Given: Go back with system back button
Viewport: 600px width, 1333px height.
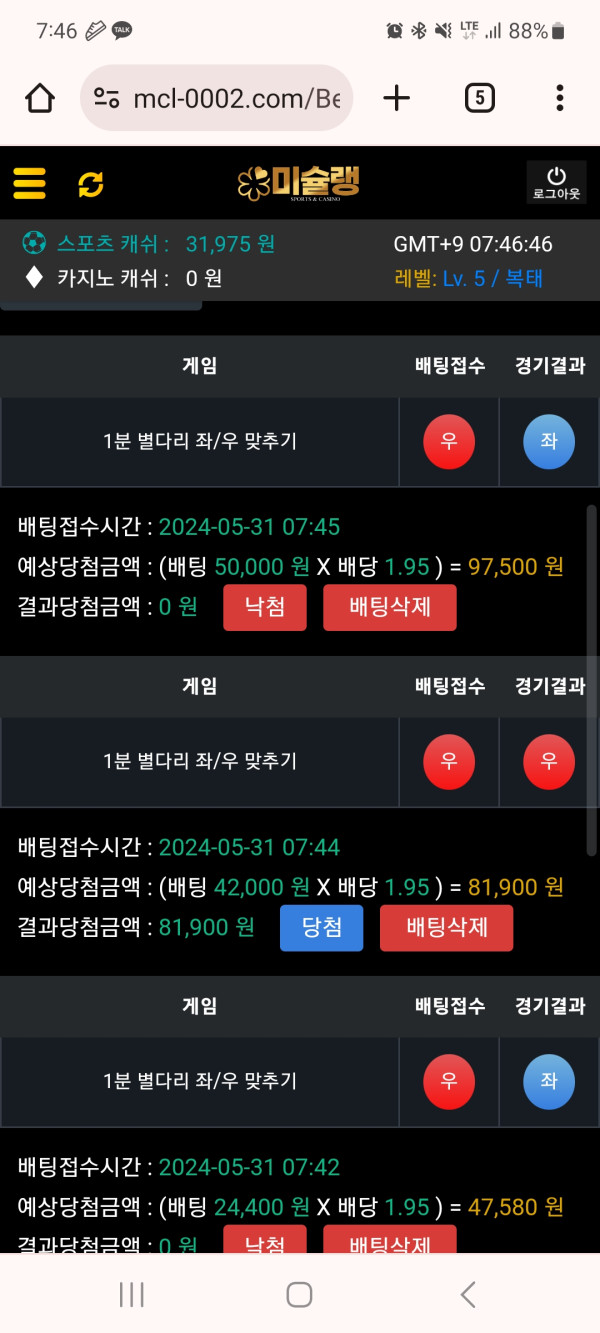Looking at the screenshot, I should tap(467, 1295).
